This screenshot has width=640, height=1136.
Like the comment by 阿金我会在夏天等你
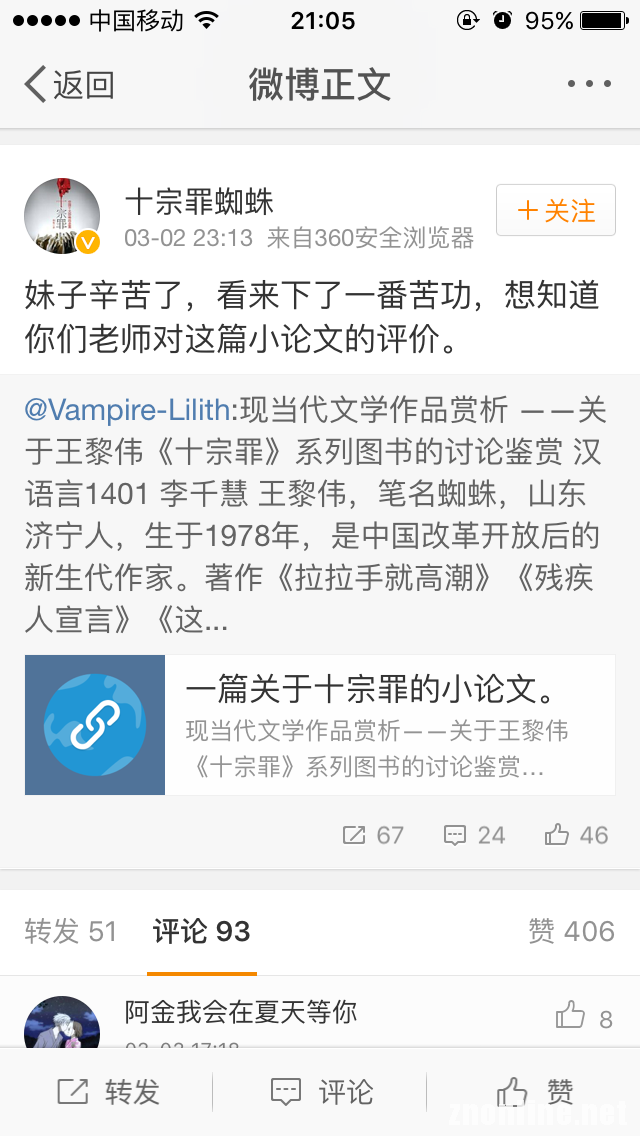tap(584, 1018)
